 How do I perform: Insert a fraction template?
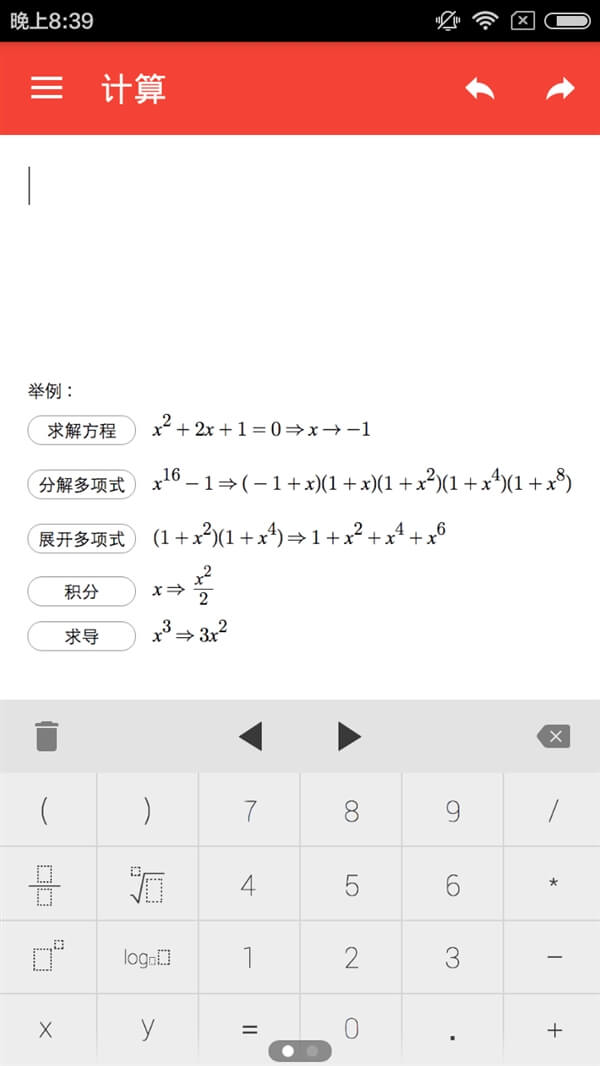point(45,885)
